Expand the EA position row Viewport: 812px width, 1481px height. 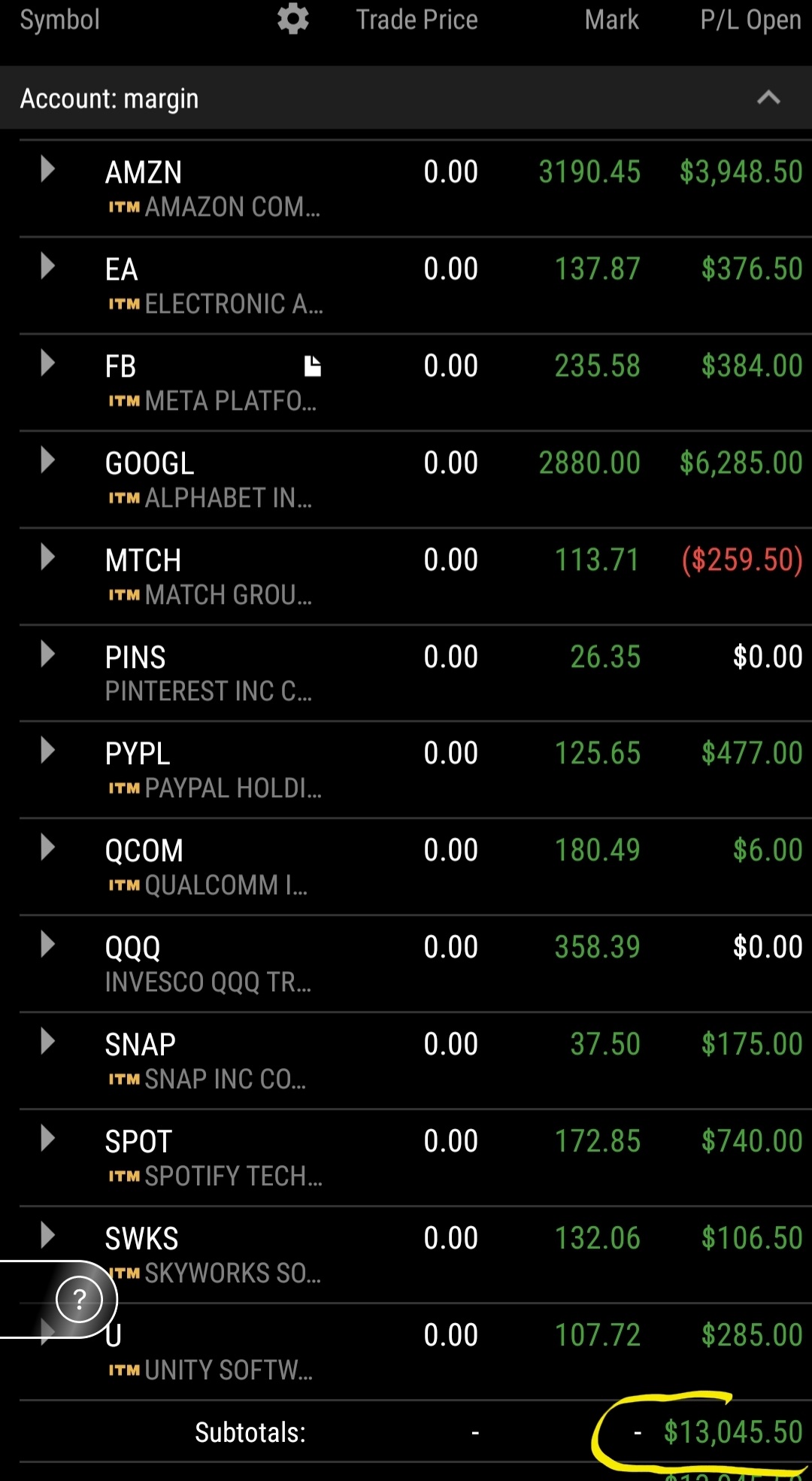(47, 266)
